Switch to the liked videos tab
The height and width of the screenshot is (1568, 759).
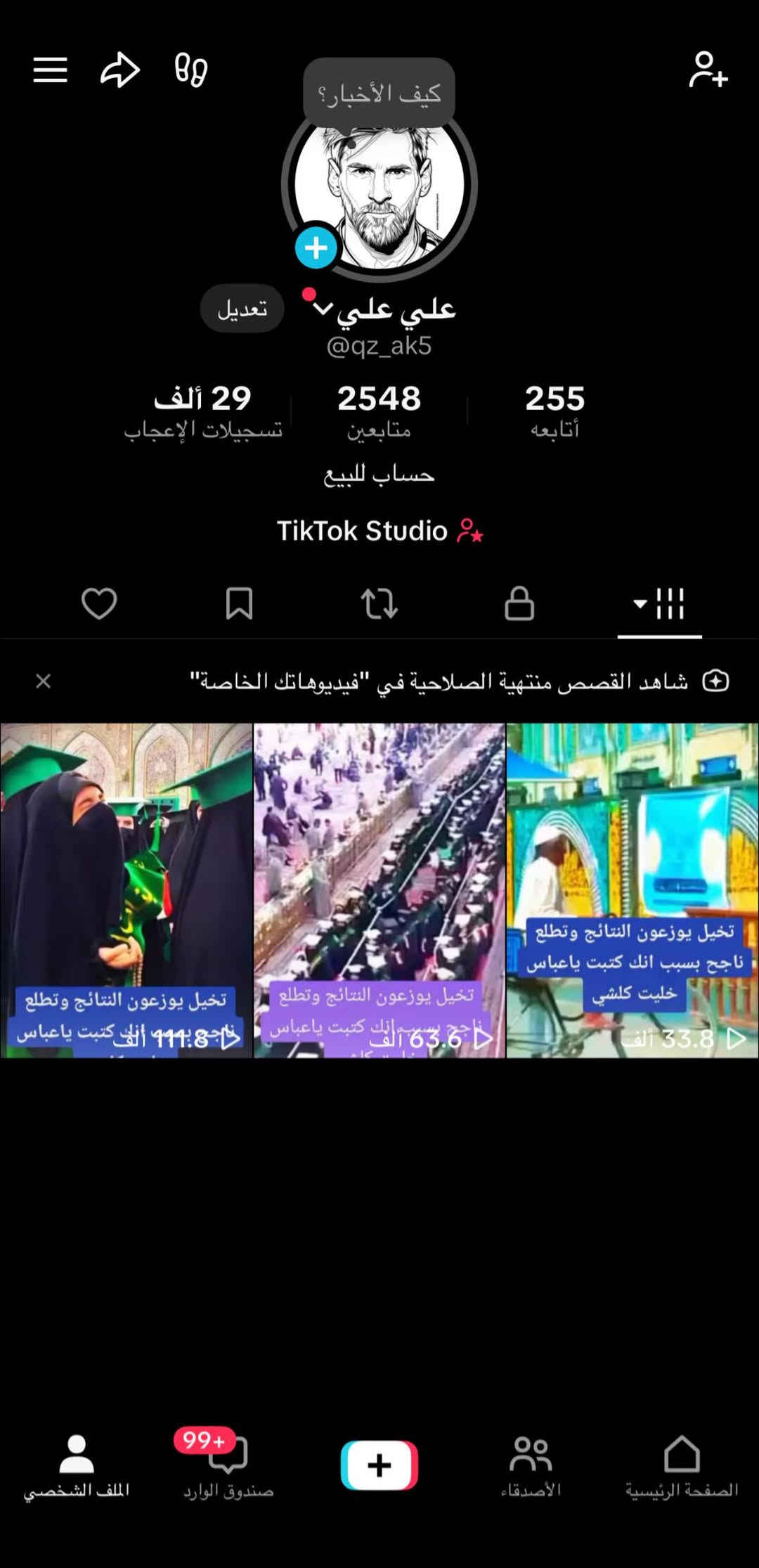(99, 603)
